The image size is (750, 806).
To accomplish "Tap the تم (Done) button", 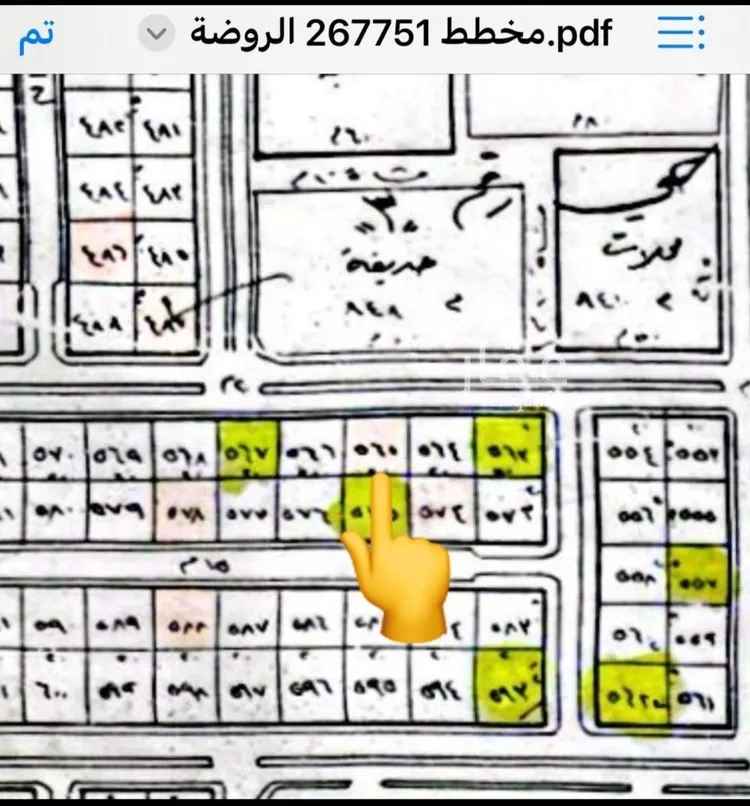I will point(36,35).
